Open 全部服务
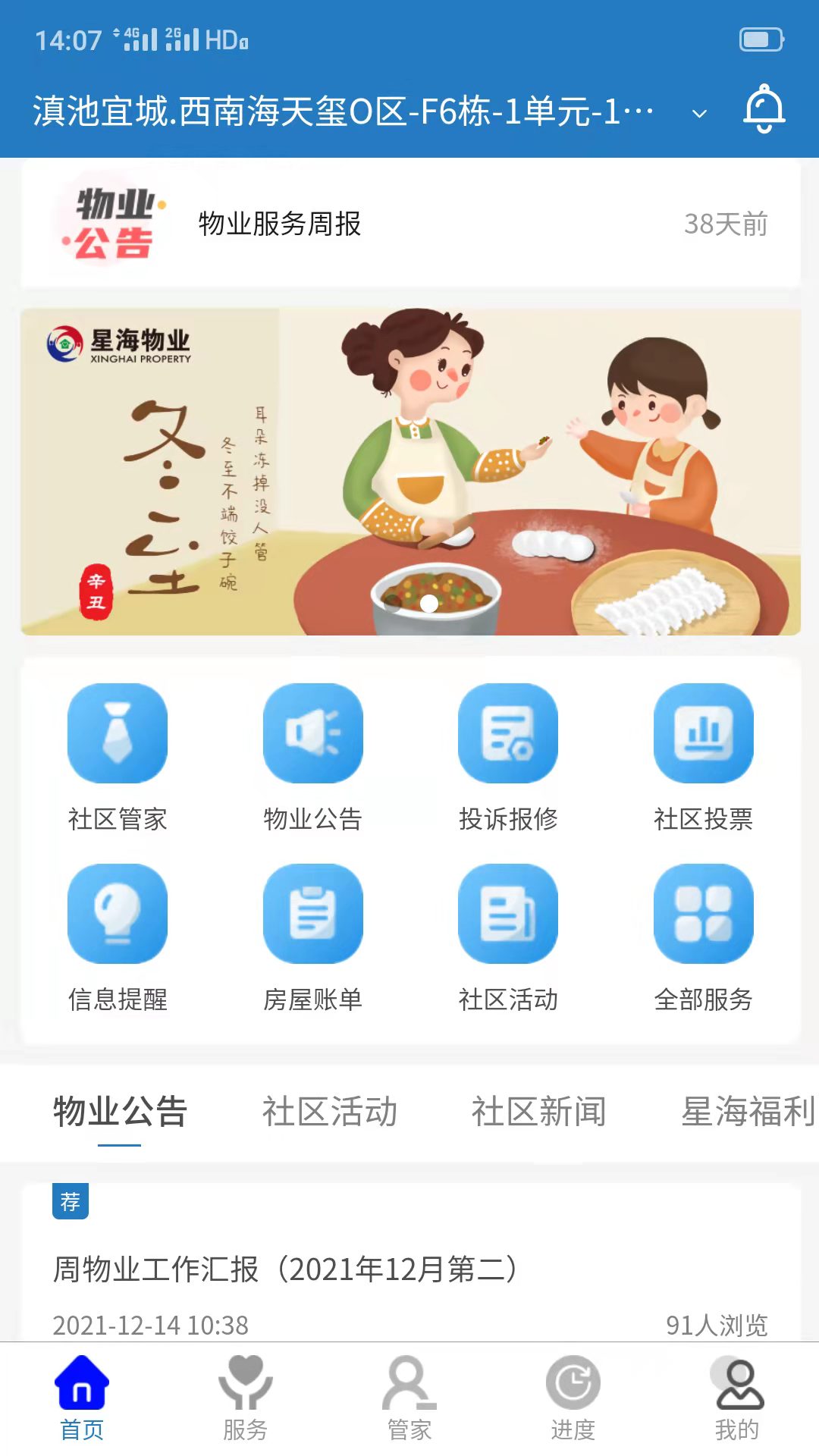Viewport: 819px width, 1456px height. tap(704, 938)
